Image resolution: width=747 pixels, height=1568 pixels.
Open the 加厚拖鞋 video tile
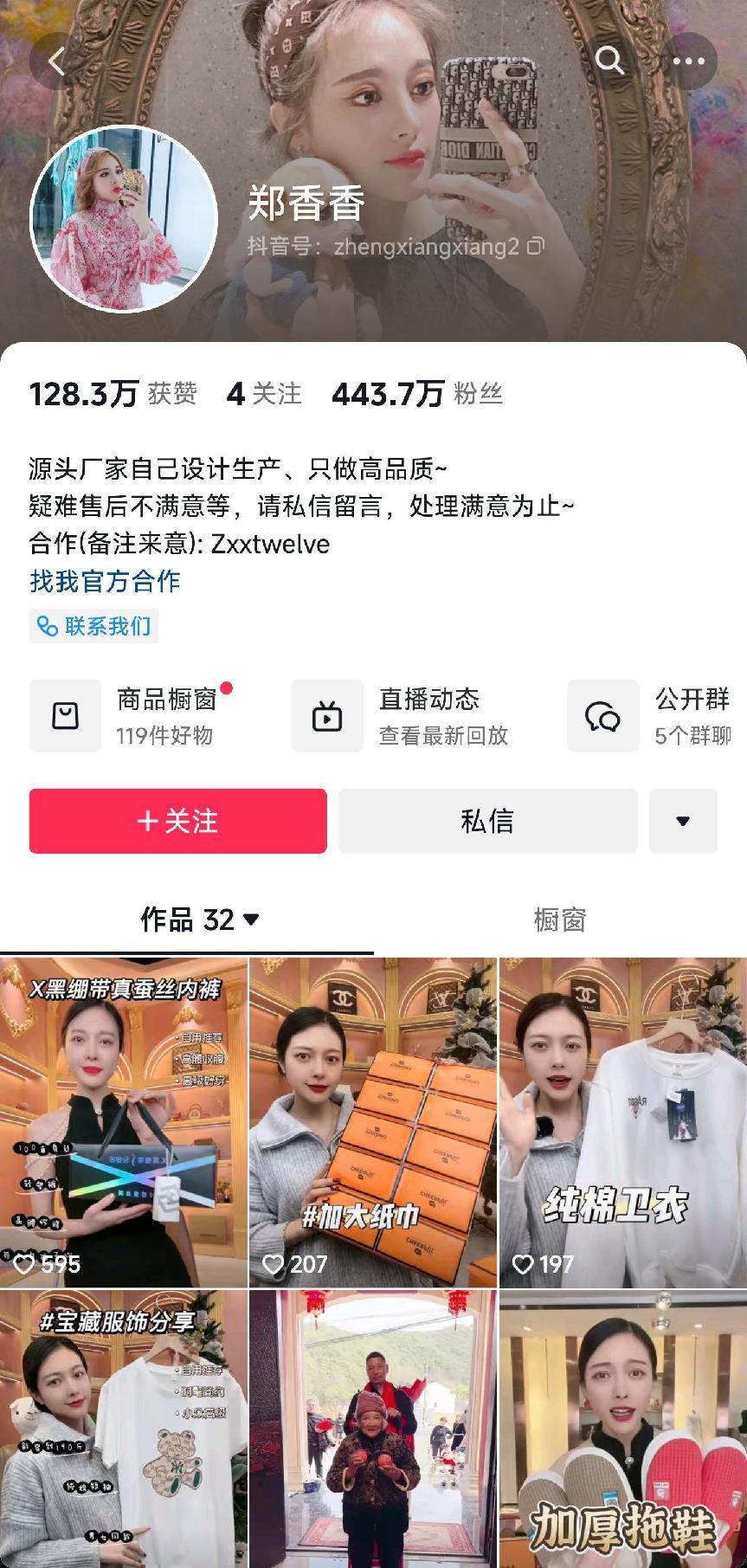click(622, 1429)
